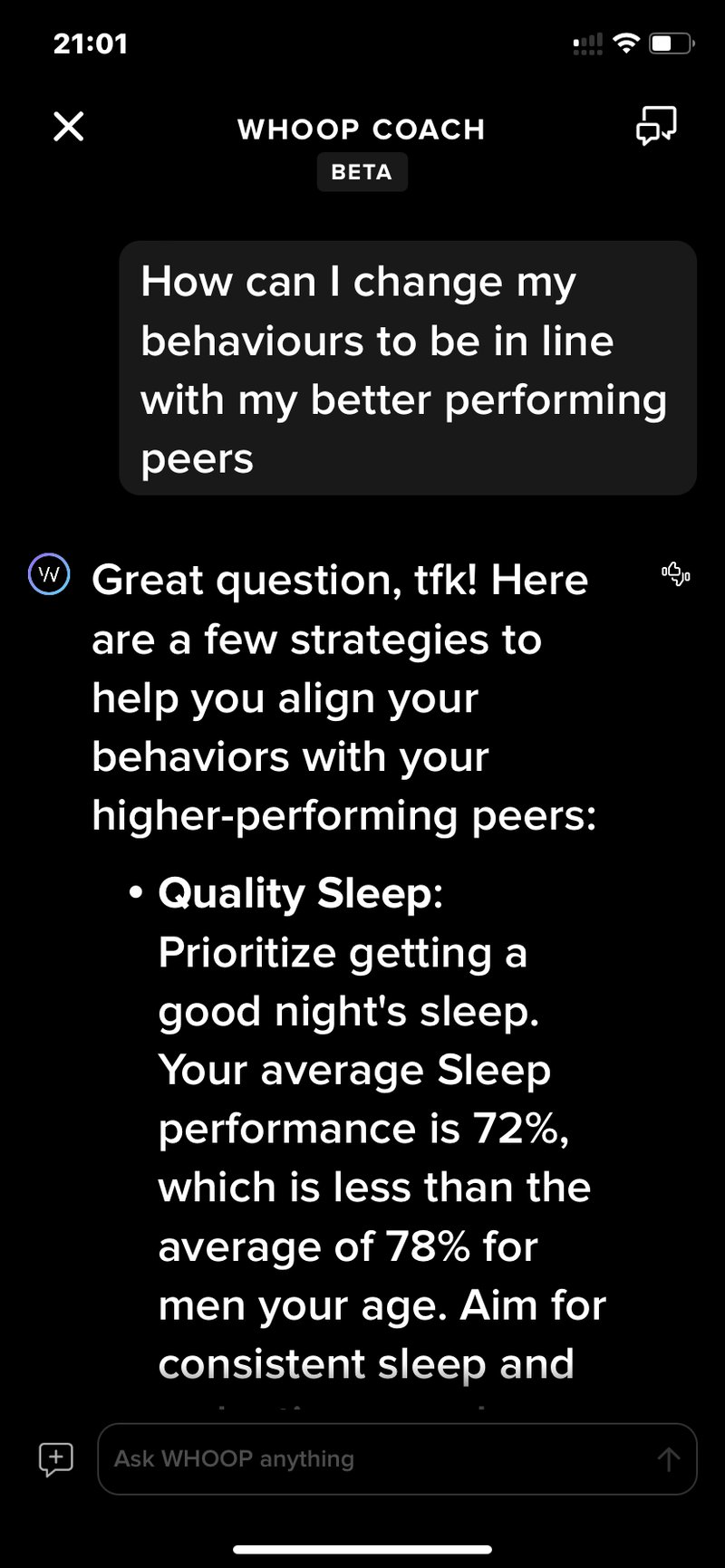This screenshot has width=725, height=1568.
Task: Tap the feedback thumbs icon beside the answer
Action: (676, 573)
